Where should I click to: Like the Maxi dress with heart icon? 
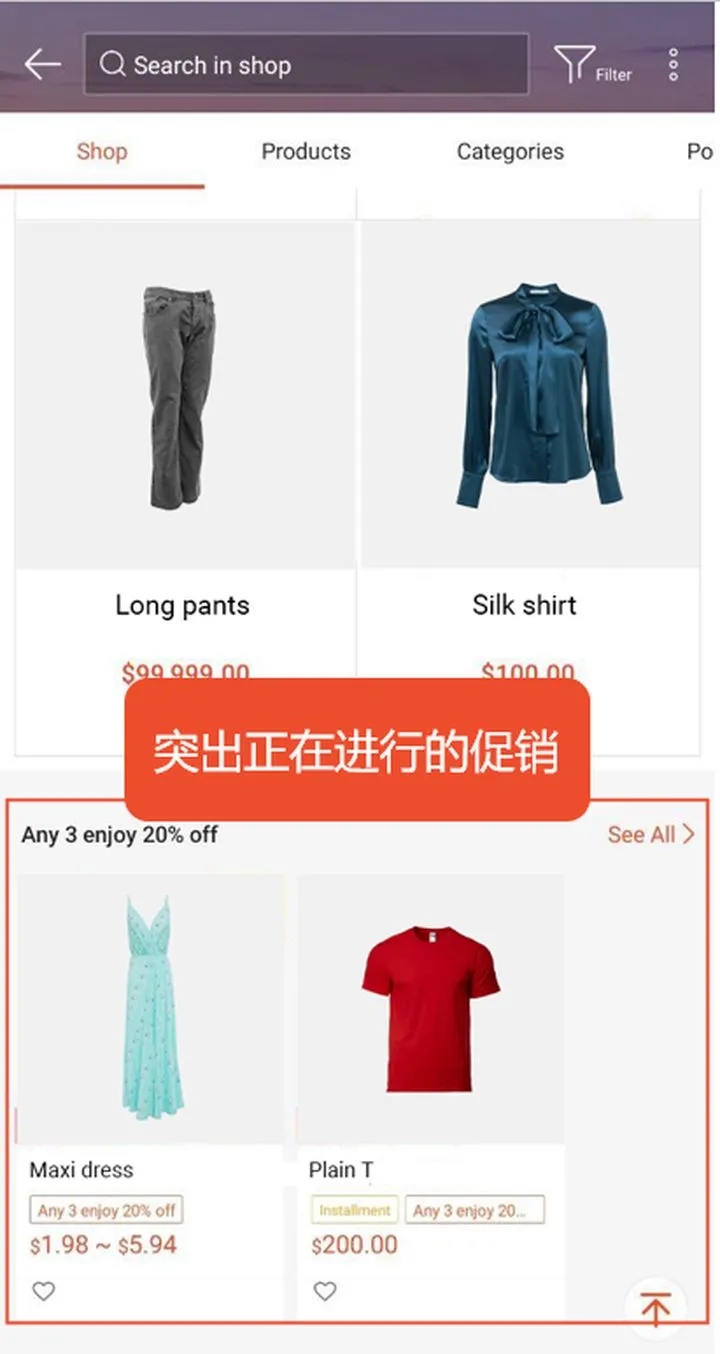point(43,1292)
